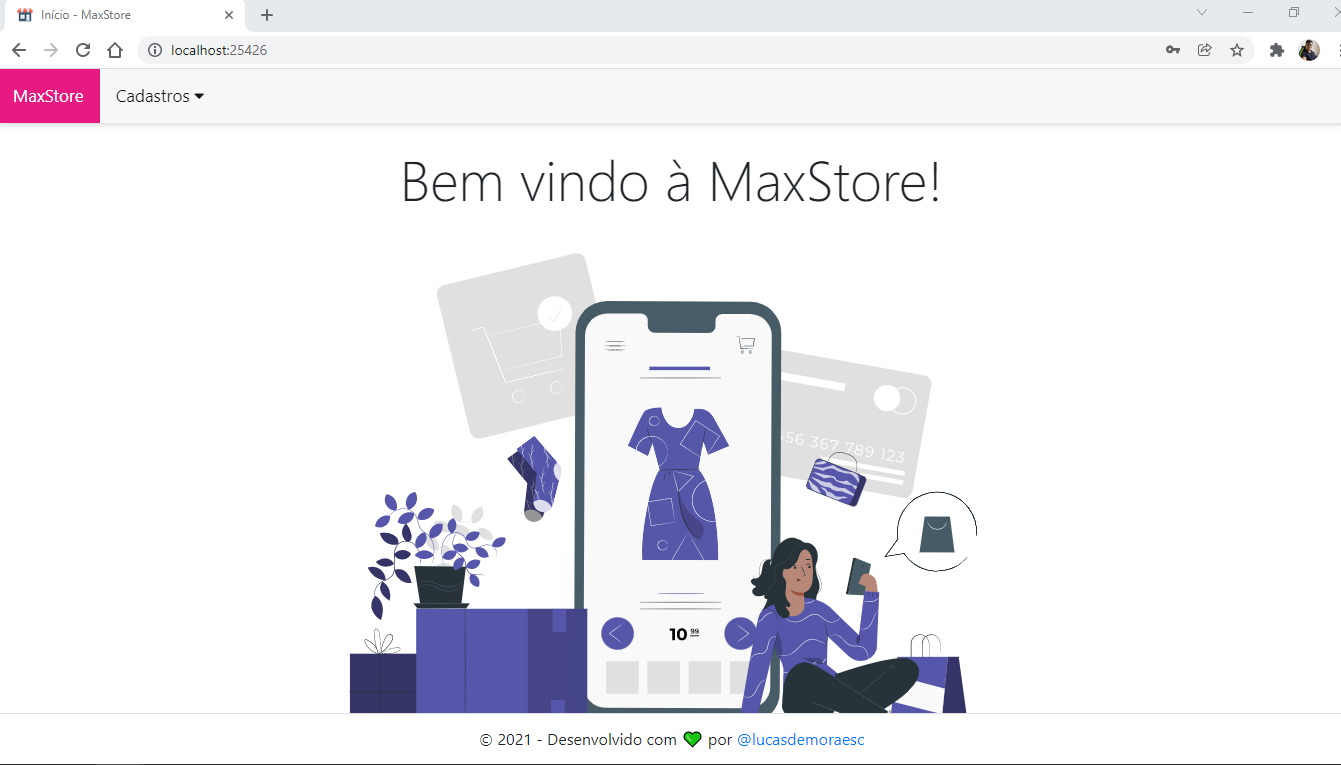
Task: Expand the Cadastros dropdown menu
Action: [x=160, y=96]
